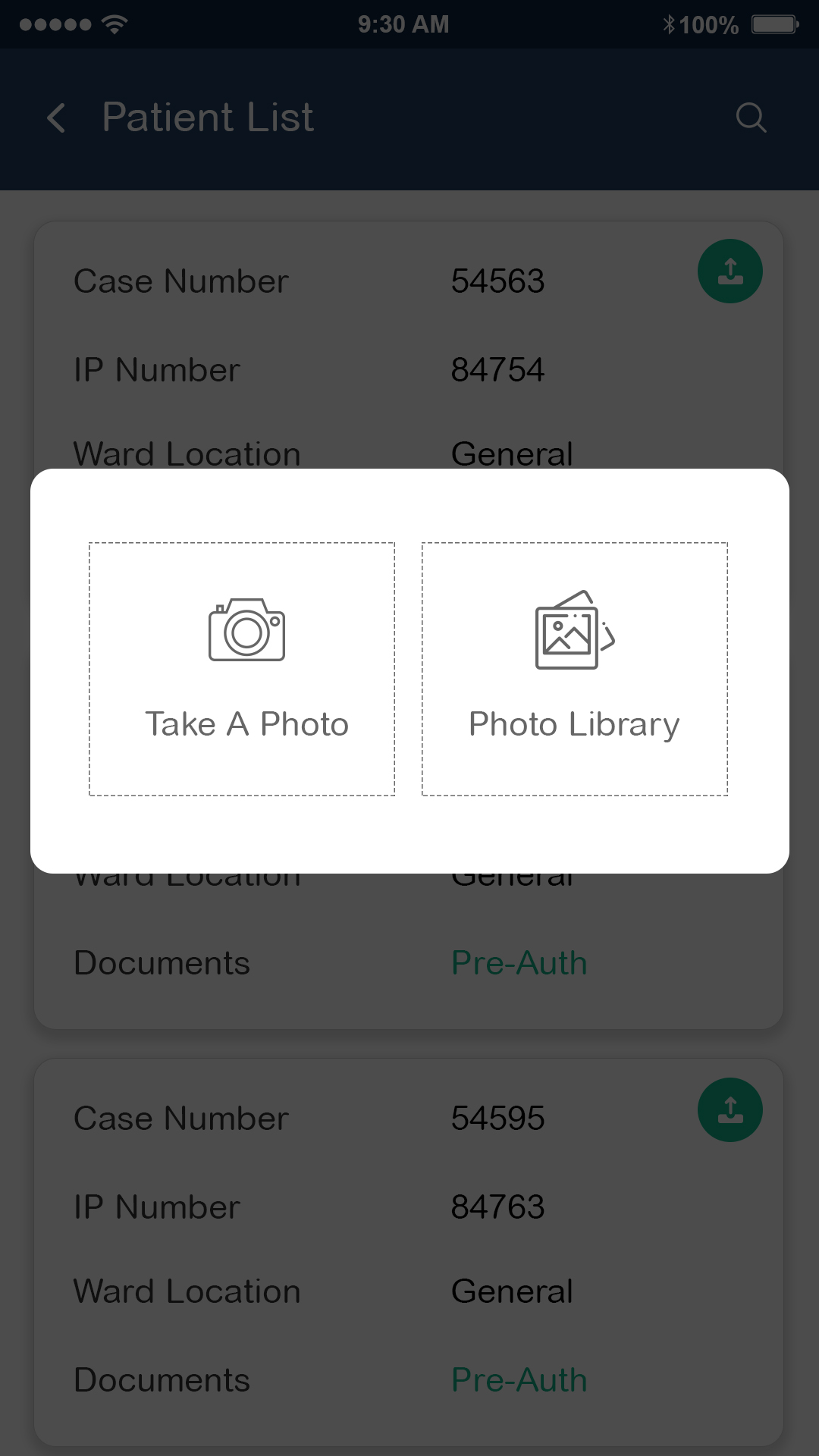
Task: Select Take A Photo option
Action: click(242, 669)
